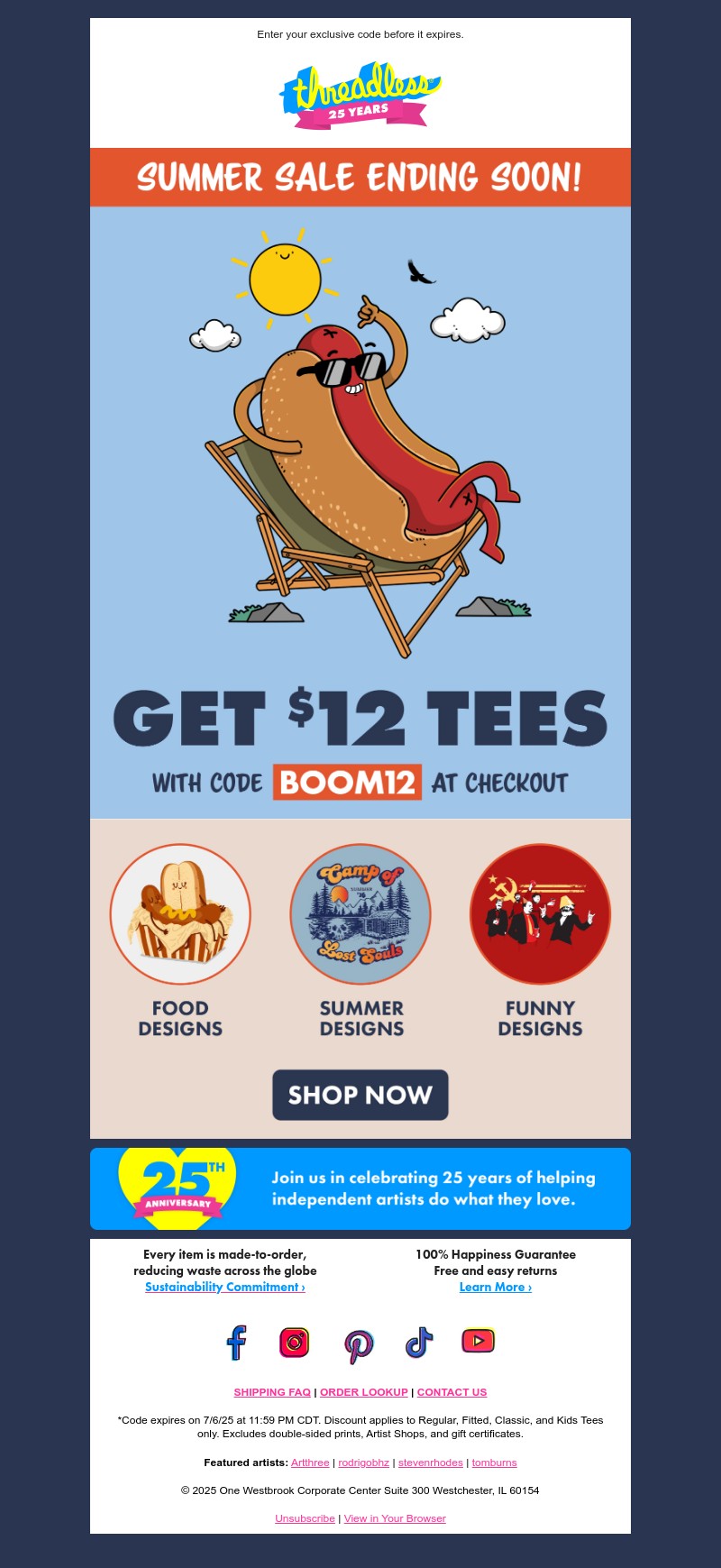Image resolution: width=721 pixels, height=1568 pixels.
Task: Open the Pinterest icon
Action: point(359,1344)
